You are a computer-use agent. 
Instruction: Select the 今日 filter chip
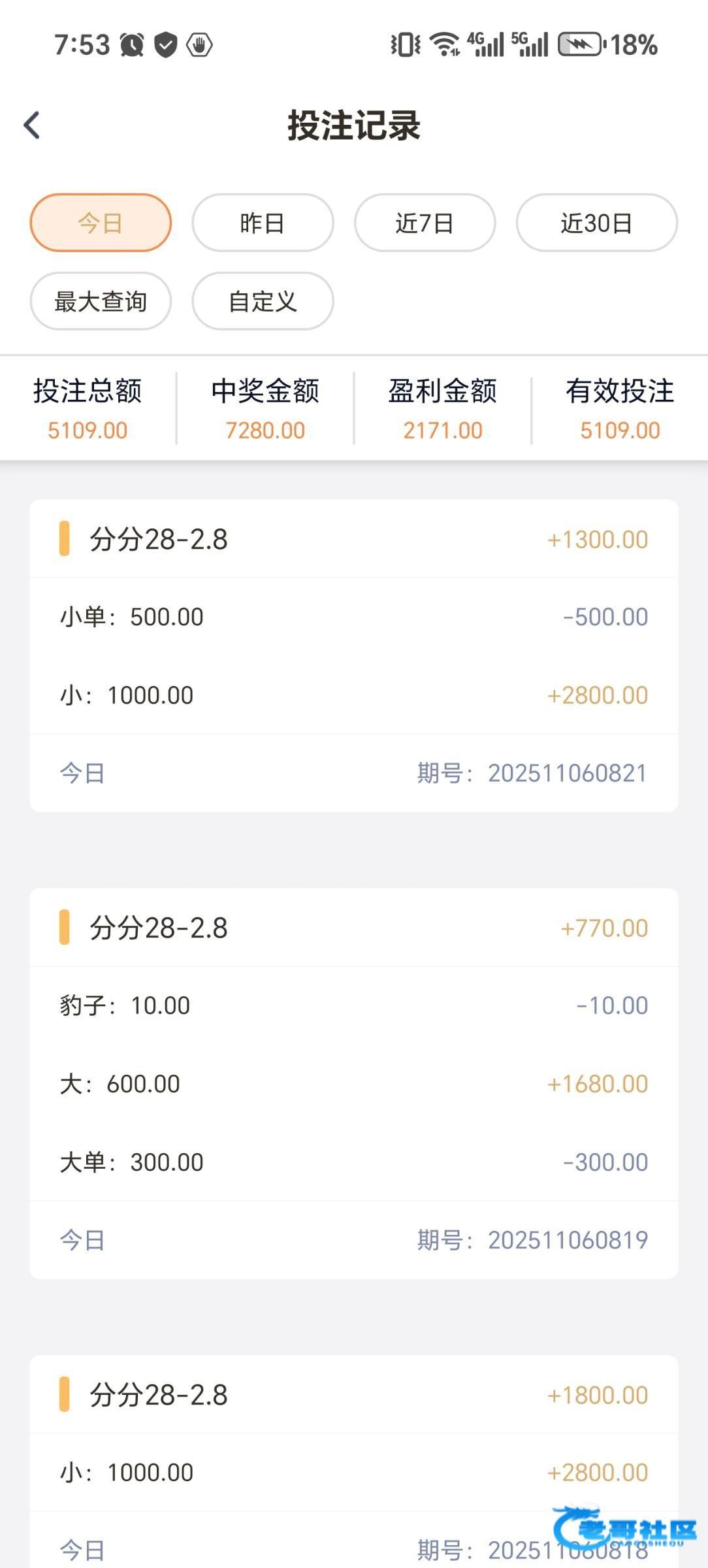(x=101, y=223)
